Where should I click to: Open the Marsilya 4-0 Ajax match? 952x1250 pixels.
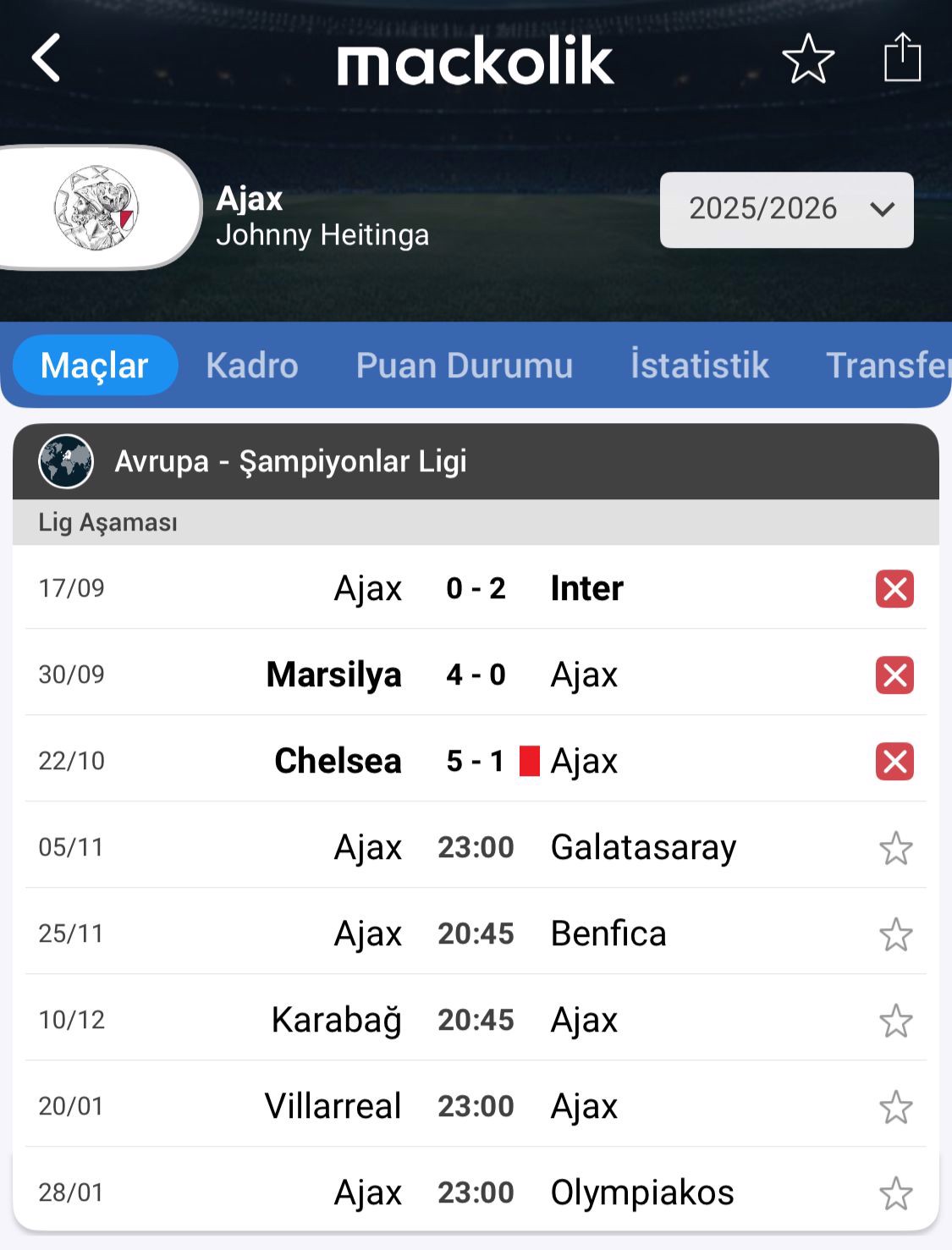[476, 675]
